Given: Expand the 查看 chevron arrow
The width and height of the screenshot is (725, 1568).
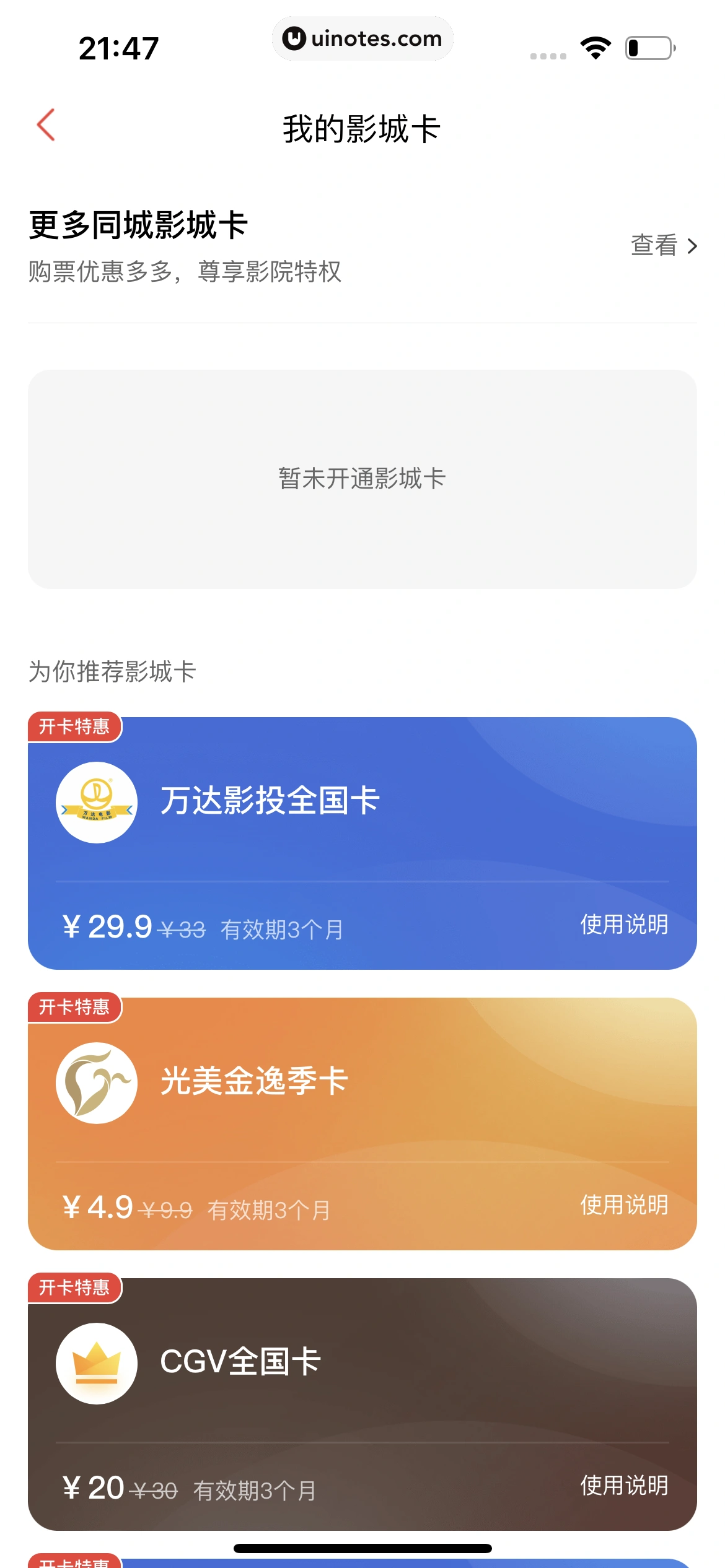Looking at the screenshot, I should point(693,246).
